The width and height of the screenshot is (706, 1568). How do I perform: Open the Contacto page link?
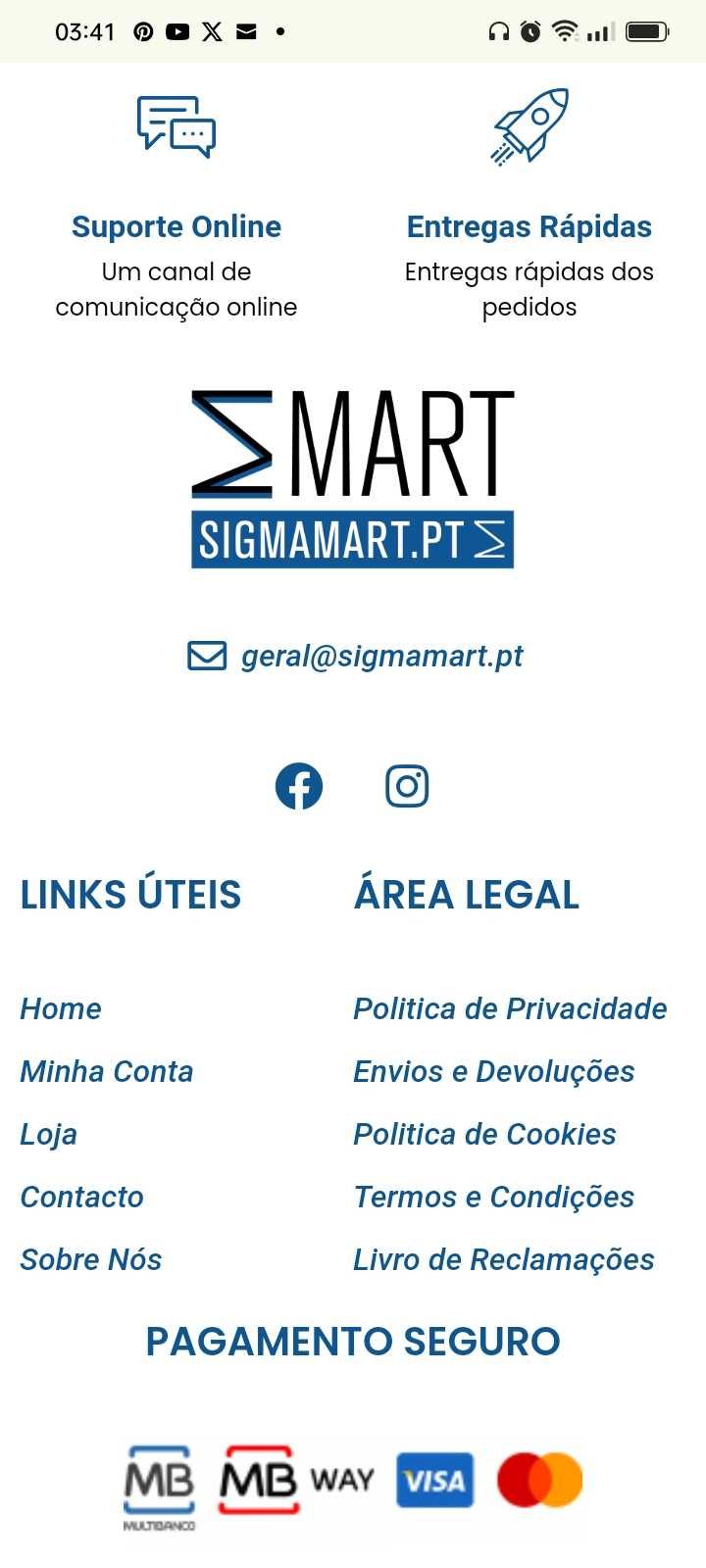pyautogui.click(x=82, y=1197)
